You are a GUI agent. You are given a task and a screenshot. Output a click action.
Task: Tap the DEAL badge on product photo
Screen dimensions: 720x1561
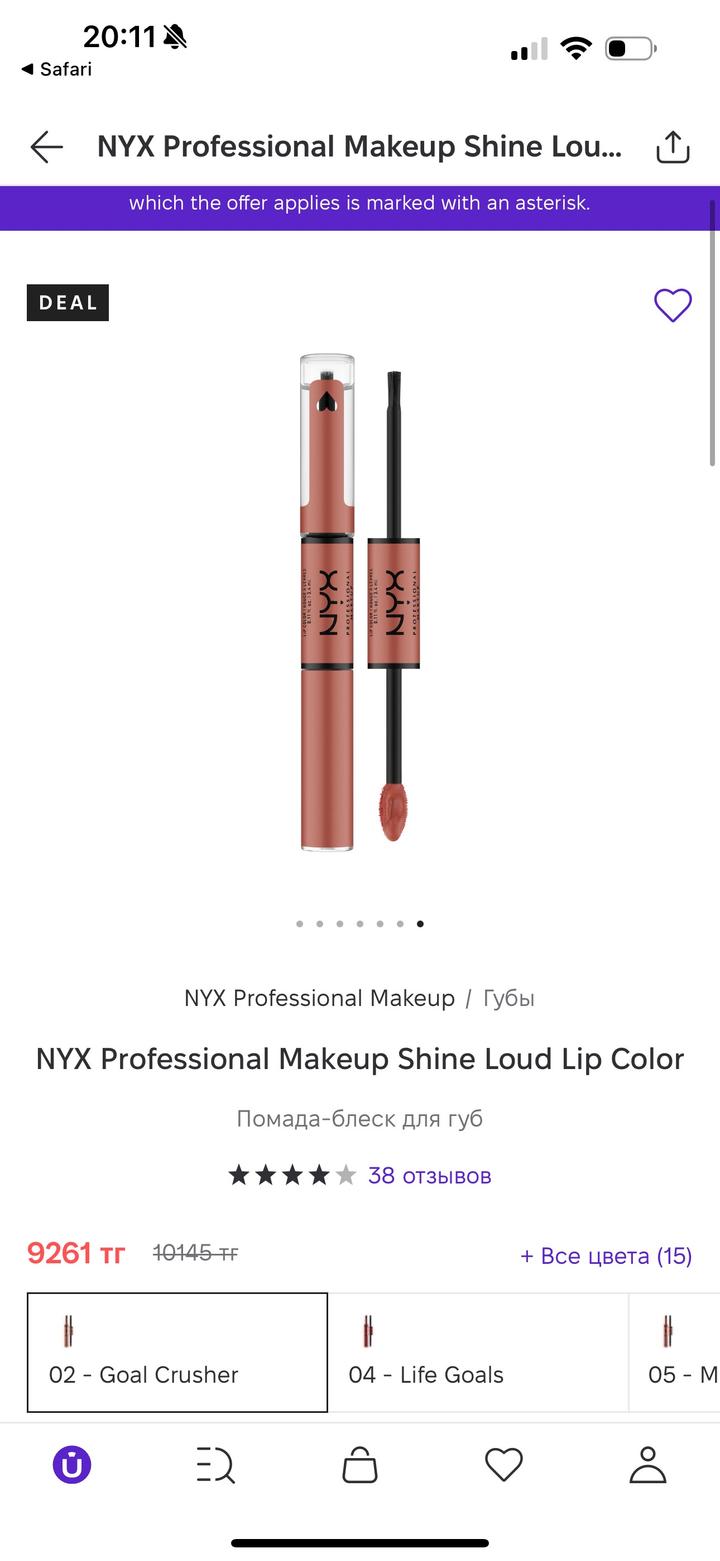coord(67,302)
